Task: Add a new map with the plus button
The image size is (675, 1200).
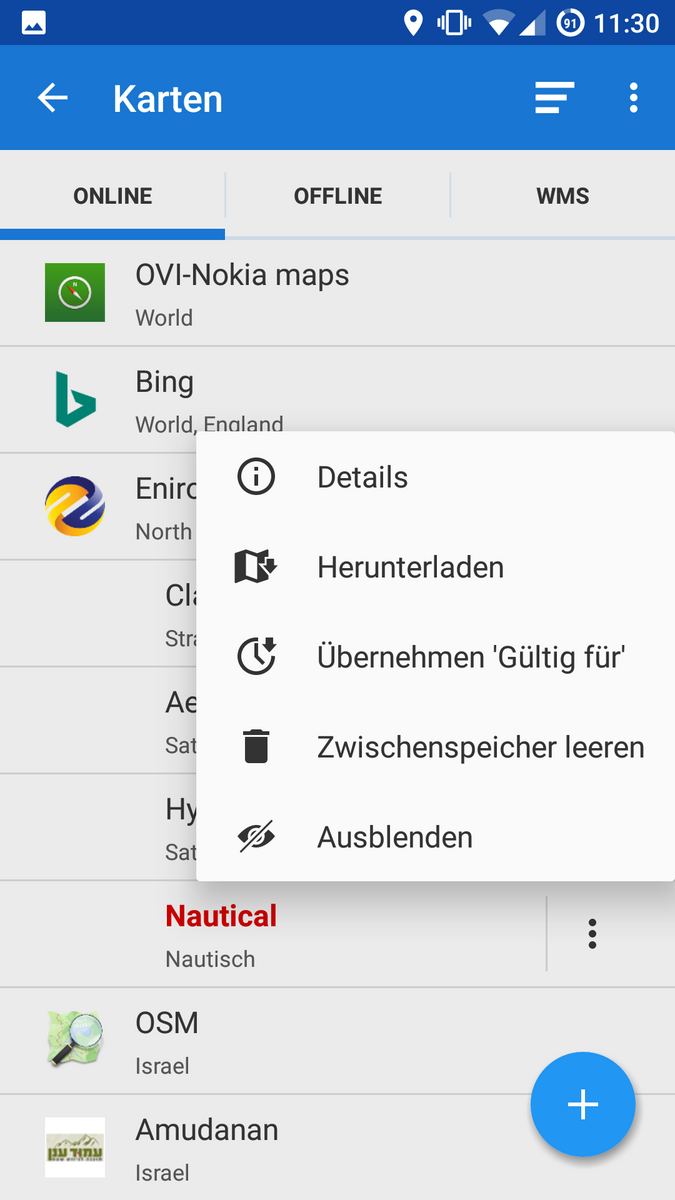Action: pos(583,1104)
